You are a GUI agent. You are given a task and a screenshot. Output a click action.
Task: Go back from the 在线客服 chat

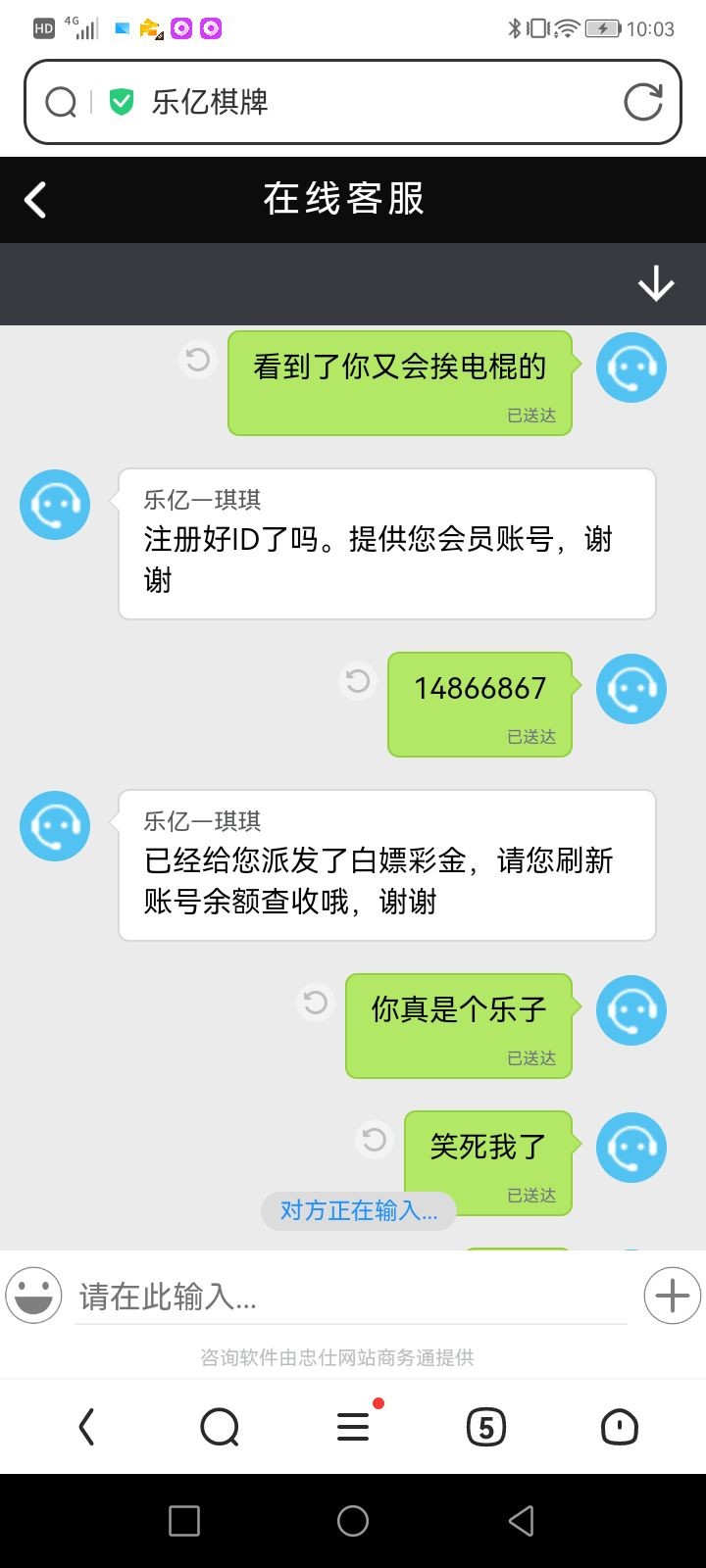[35, 200]
